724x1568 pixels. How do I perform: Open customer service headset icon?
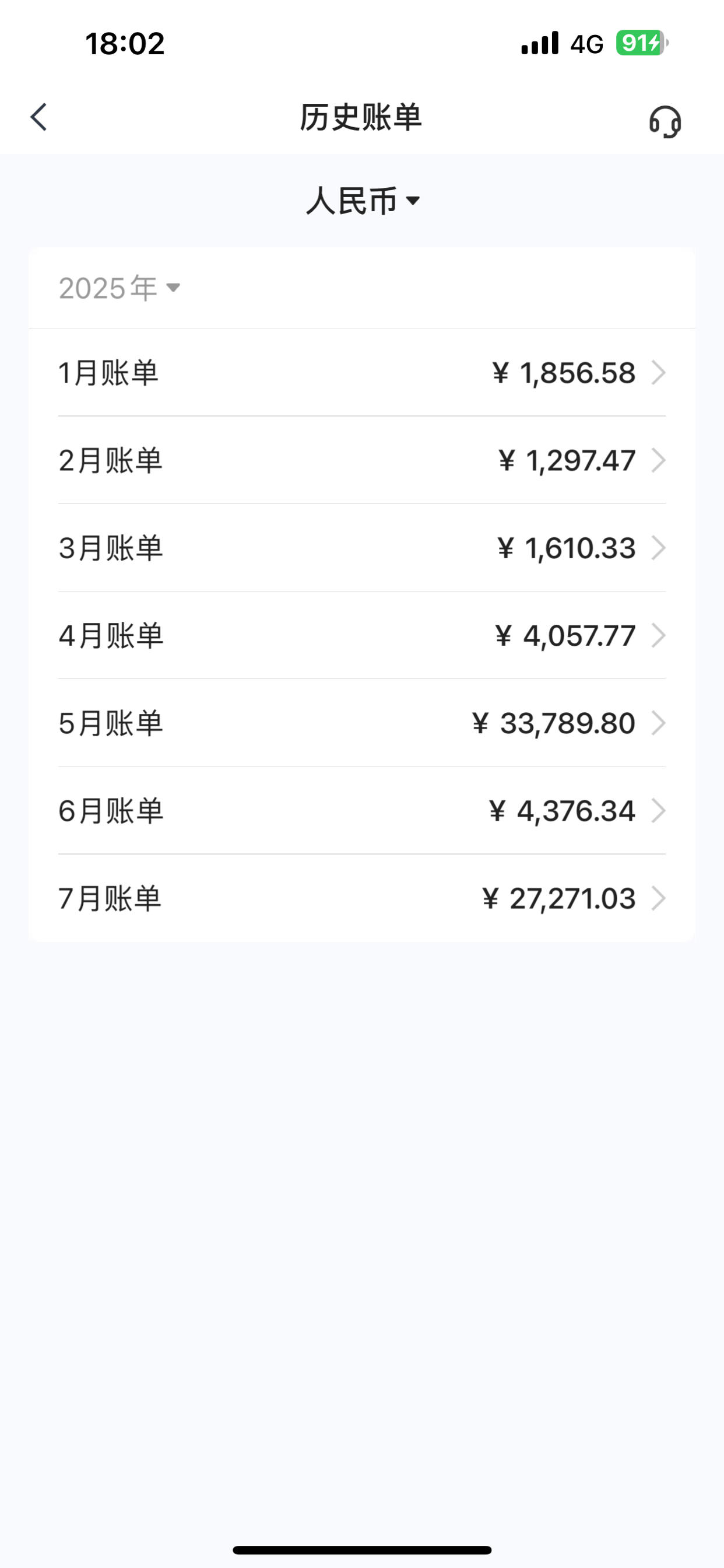(x=665, y=122)
